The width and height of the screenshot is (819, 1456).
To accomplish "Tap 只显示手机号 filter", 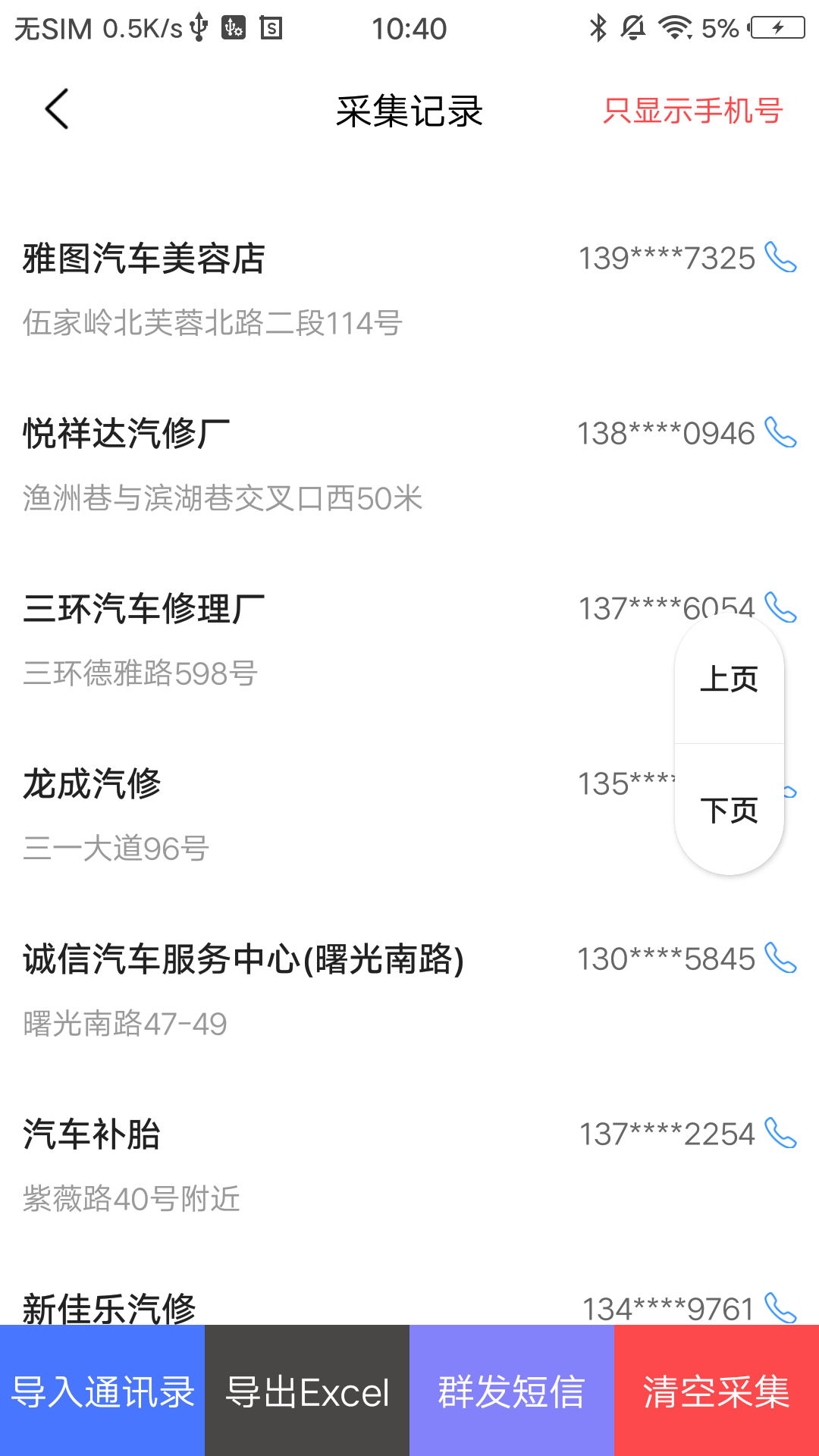I will pyautogui.click(x=692, y=111).
